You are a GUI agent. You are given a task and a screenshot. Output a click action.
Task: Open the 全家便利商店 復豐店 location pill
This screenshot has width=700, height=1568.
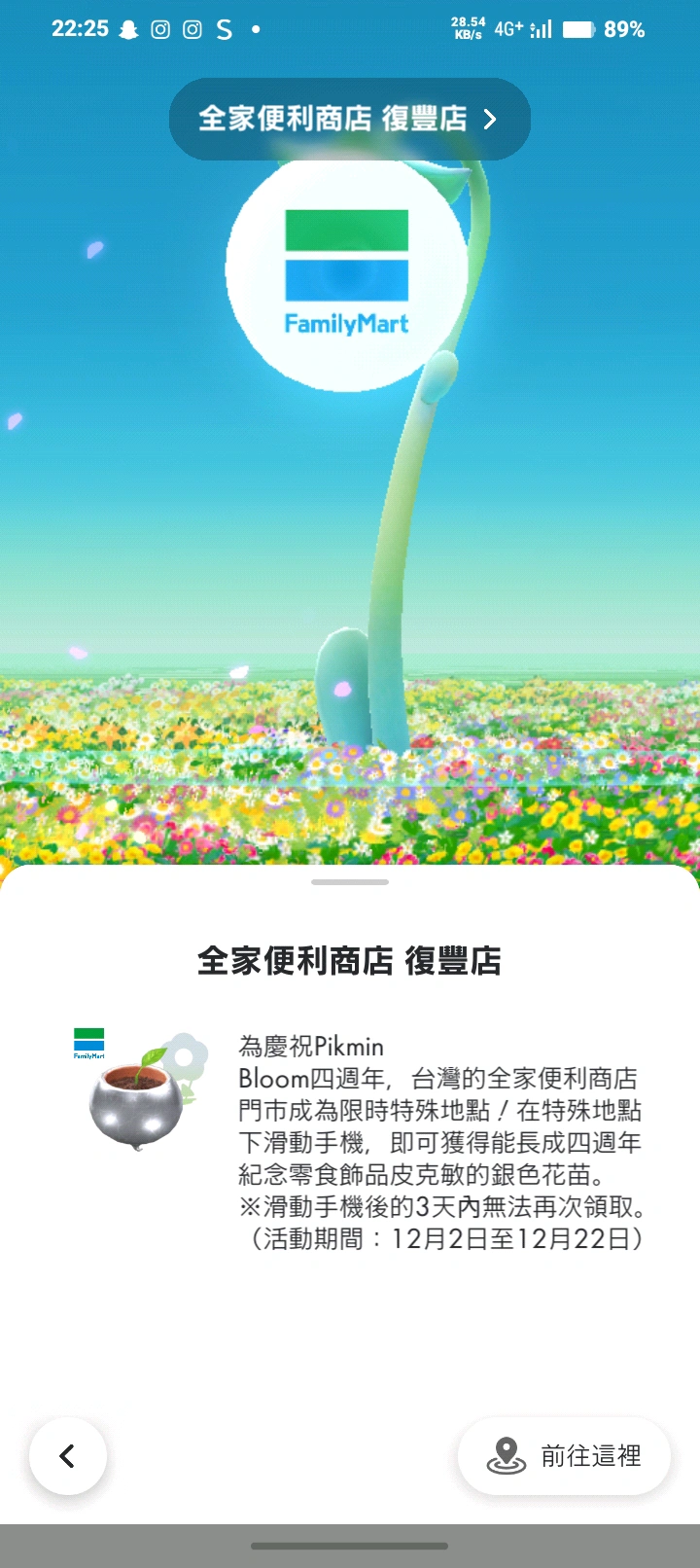[x=349, y=119]
